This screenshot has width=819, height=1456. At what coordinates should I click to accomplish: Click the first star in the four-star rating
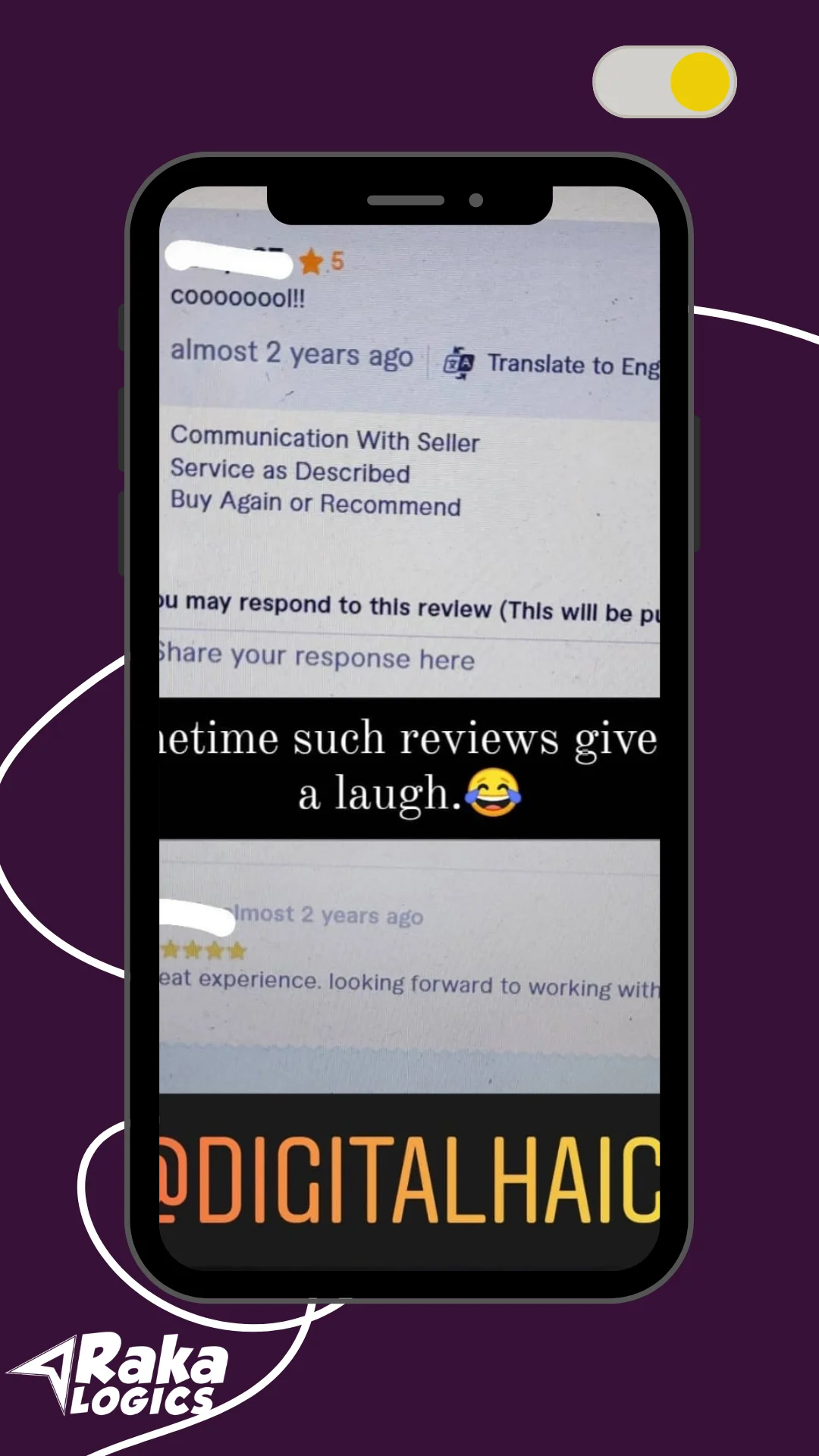click(168, 951)
